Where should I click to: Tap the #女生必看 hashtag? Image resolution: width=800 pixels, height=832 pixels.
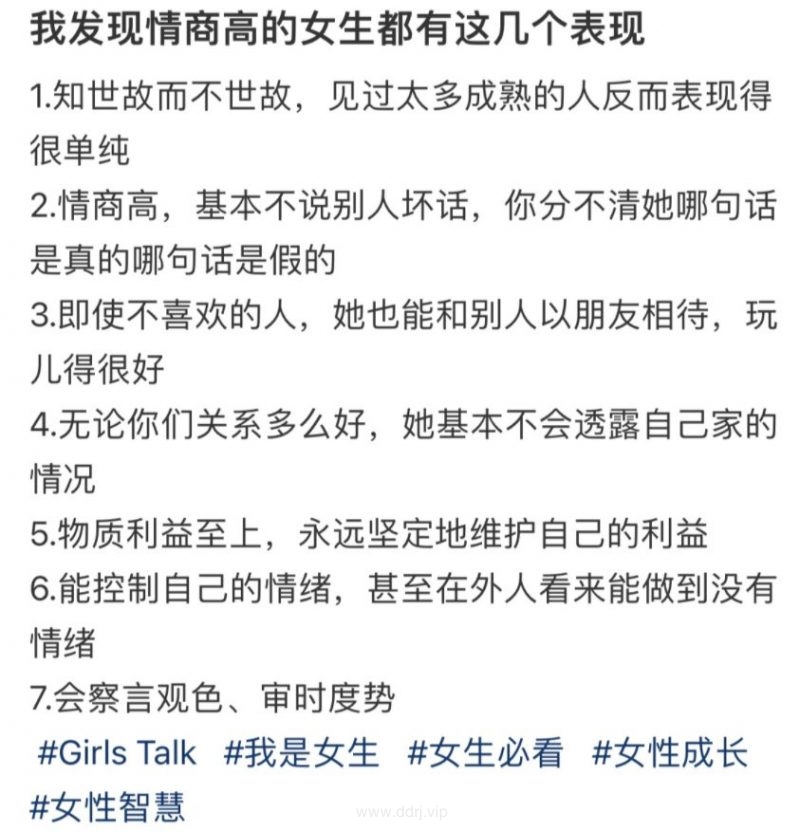[x=486, y=752]
